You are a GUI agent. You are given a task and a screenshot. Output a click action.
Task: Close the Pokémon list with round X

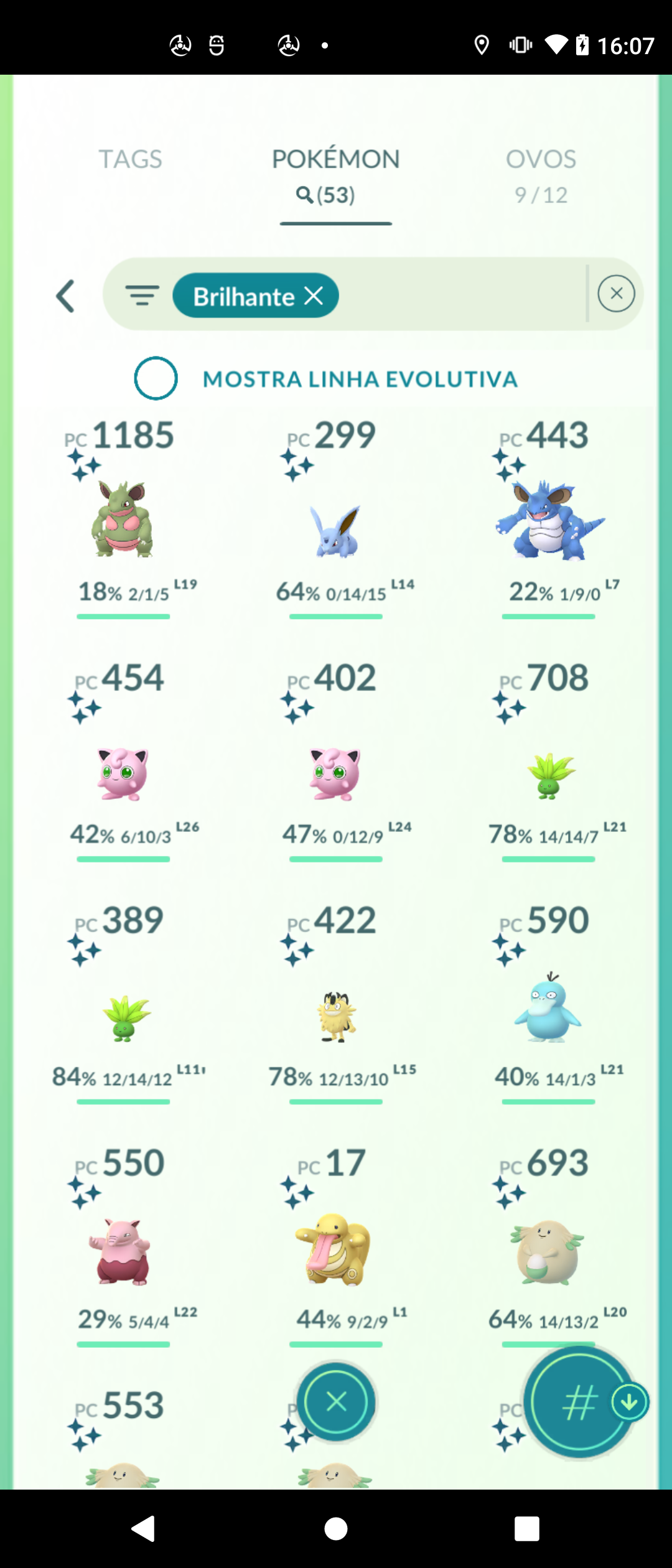click(x=336, y=1402)
